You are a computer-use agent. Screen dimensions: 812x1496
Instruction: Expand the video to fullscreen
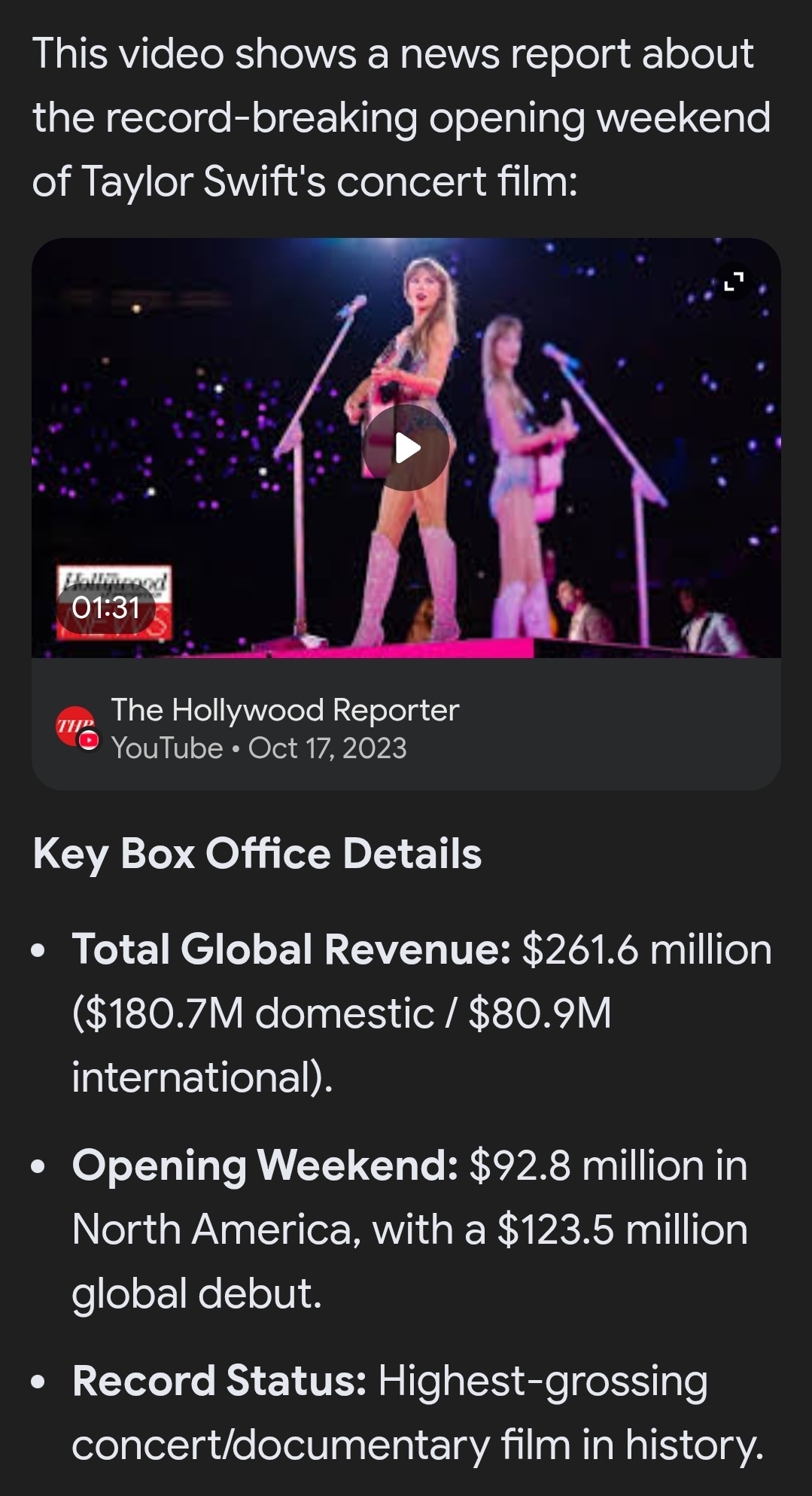click(733, 282)
